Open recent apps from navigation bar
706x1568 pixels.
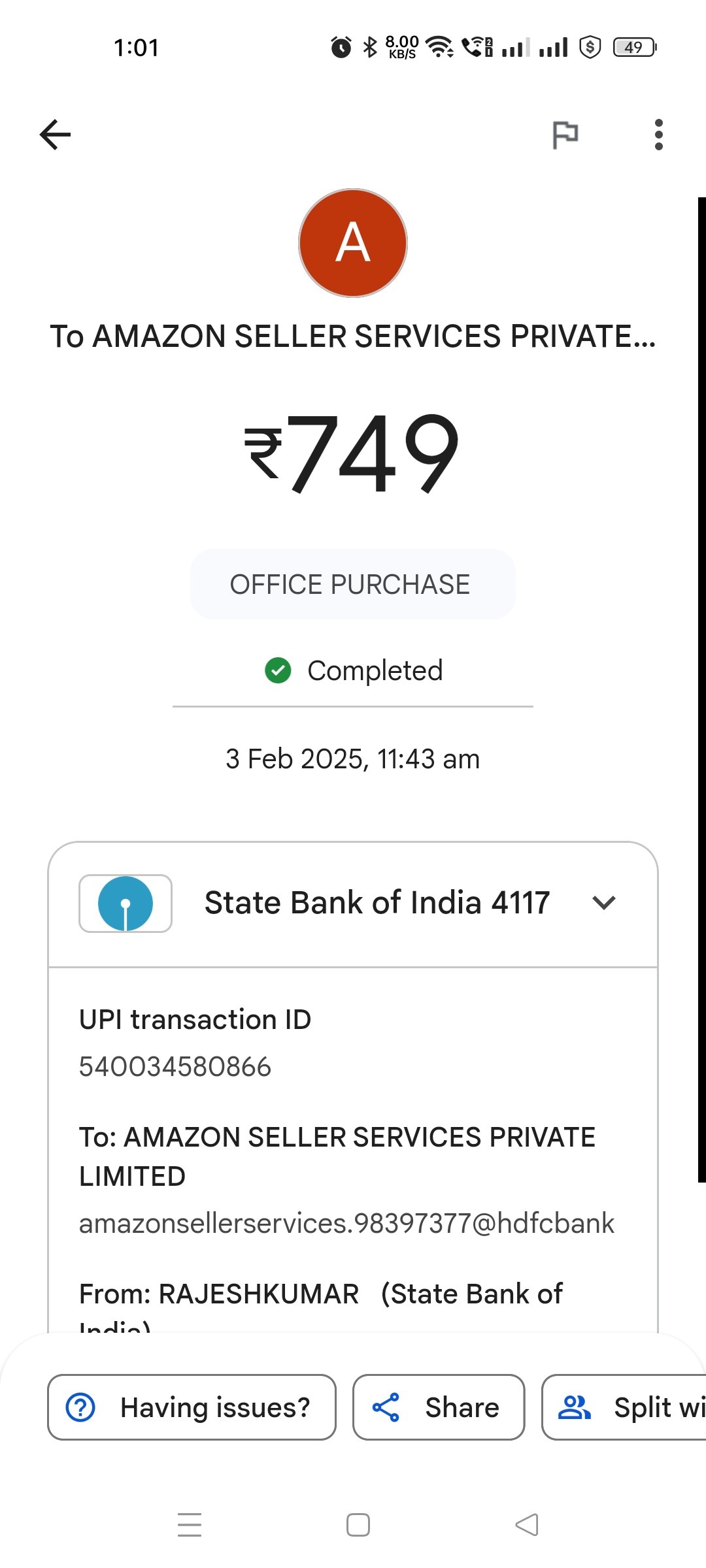coord(190,1525)
